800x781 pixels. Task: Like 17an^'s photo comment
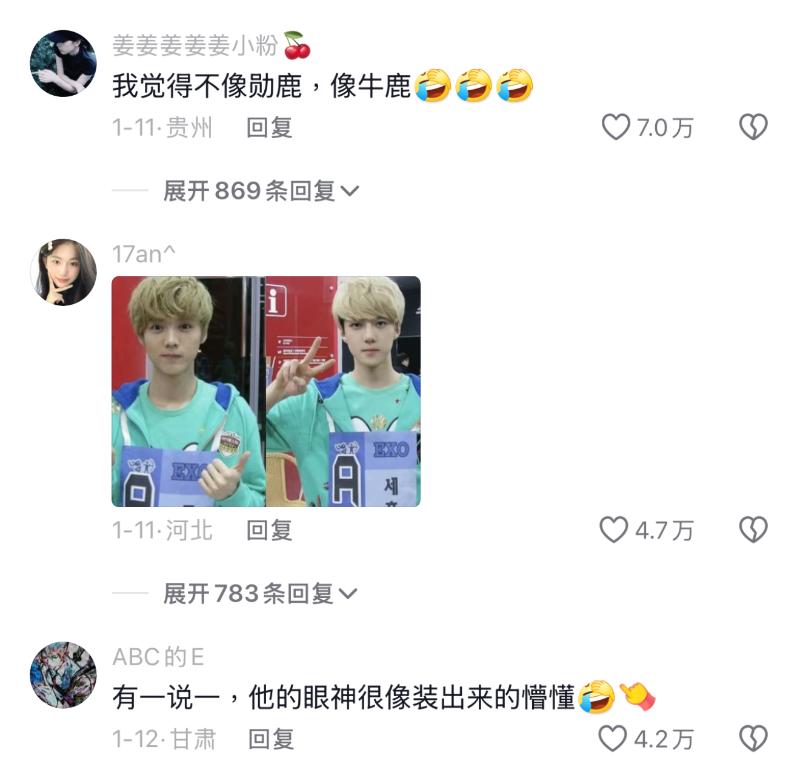[613, 529]
